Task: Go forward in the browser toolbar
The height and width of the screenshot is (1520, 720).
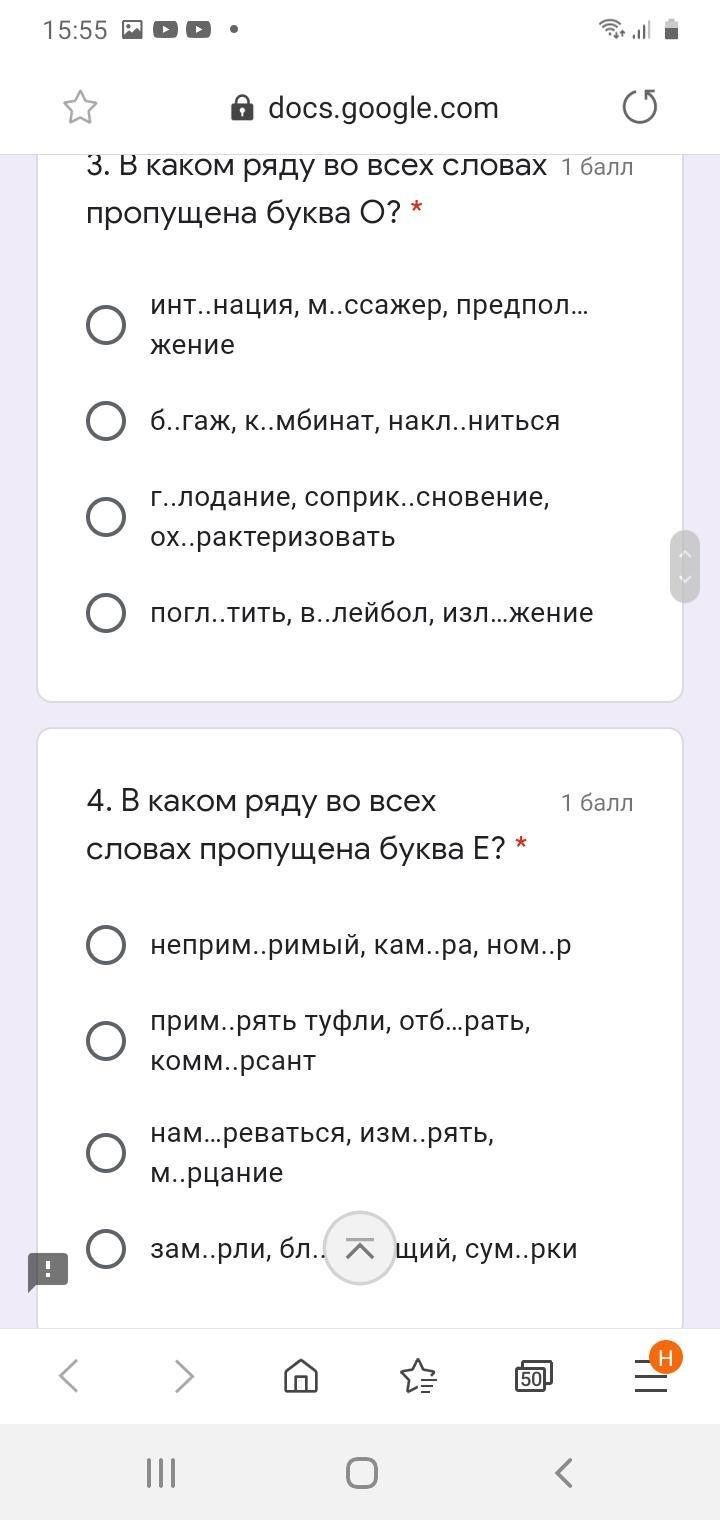Action: click(184, 1377)
